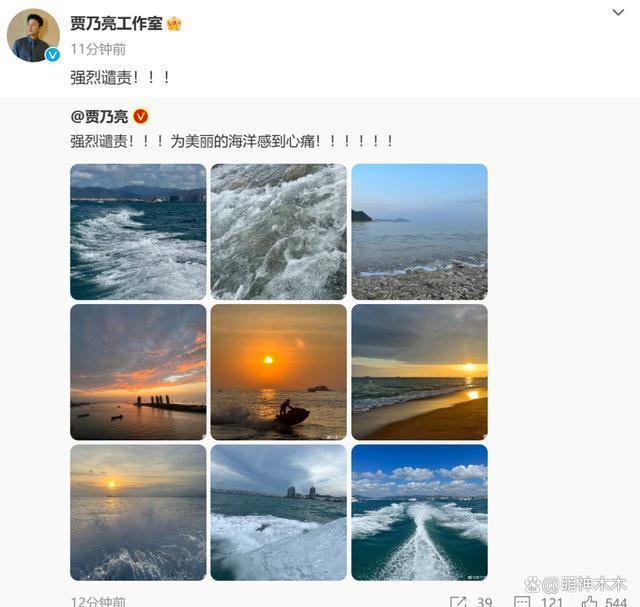This screenshot has height=607, width=640.
Task: View the hazy sunset over waves photo
Action: click(x=138, y=512)
